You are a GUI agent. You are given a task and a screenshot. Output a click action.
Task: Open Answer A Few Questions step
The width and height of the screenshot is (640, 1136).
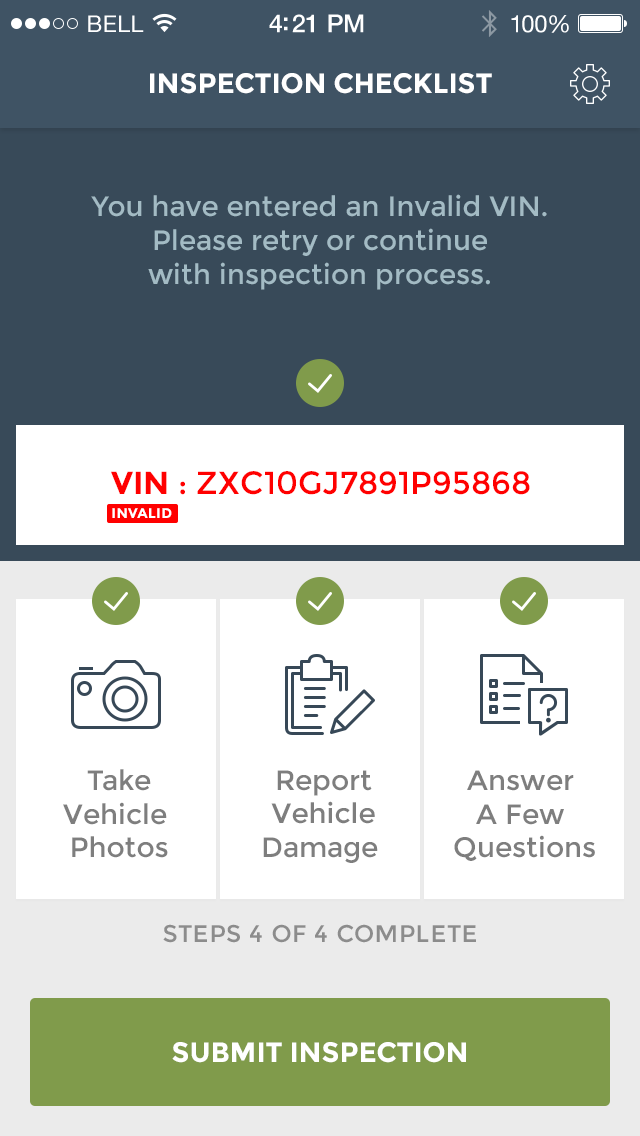coord(524,750)
